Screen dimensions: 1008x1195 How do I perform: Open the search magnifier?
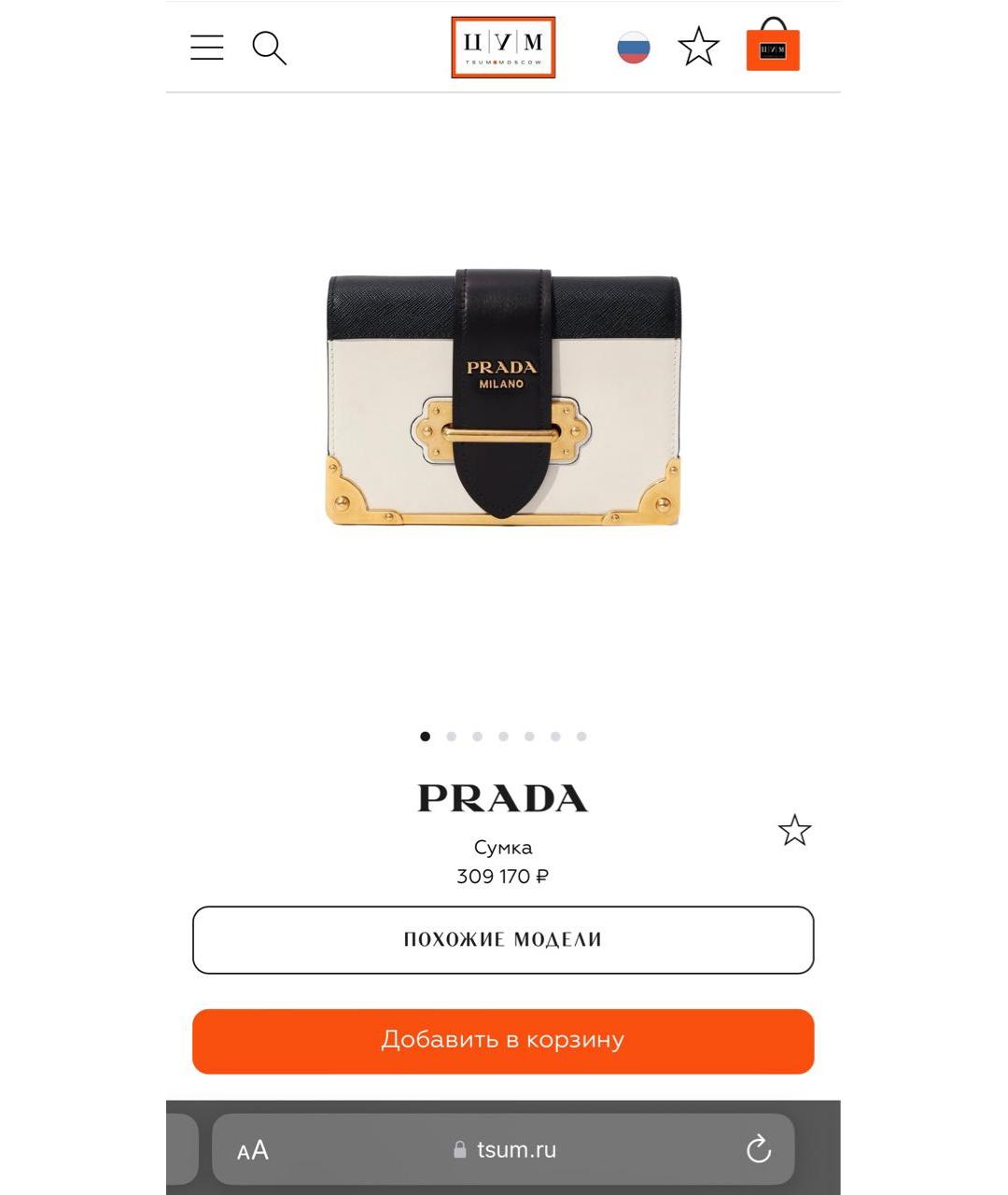(269, 48)
